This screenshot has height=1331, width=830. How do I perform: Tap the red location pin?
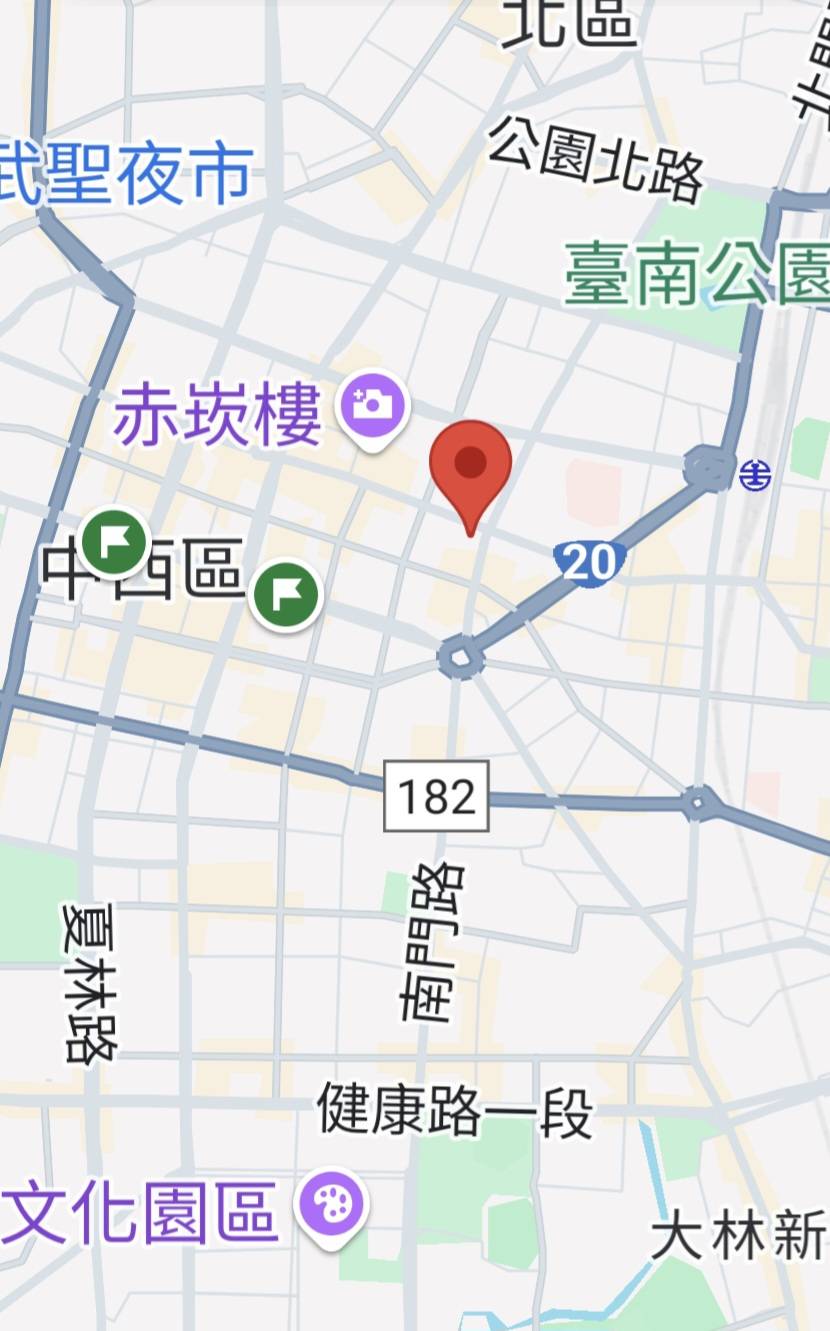(x=470, y=466)
